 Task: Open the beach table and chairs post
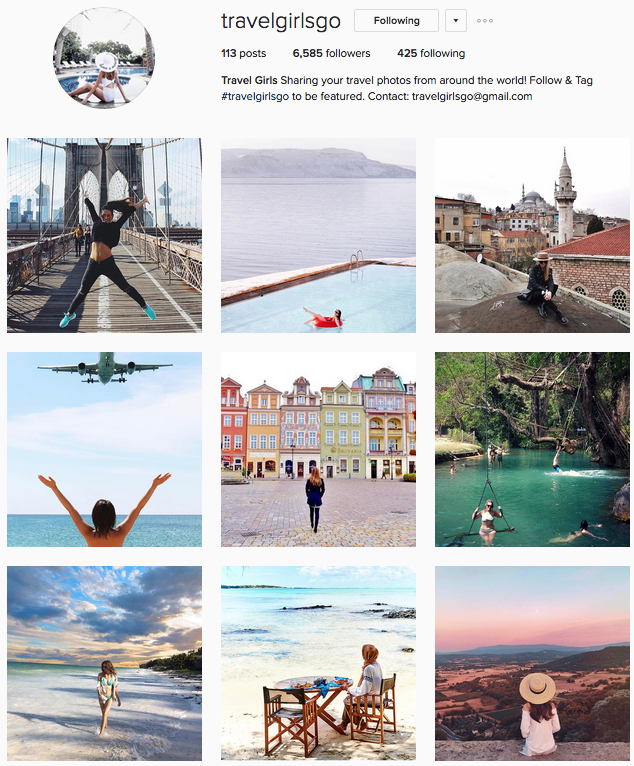(x=318, y=663)
